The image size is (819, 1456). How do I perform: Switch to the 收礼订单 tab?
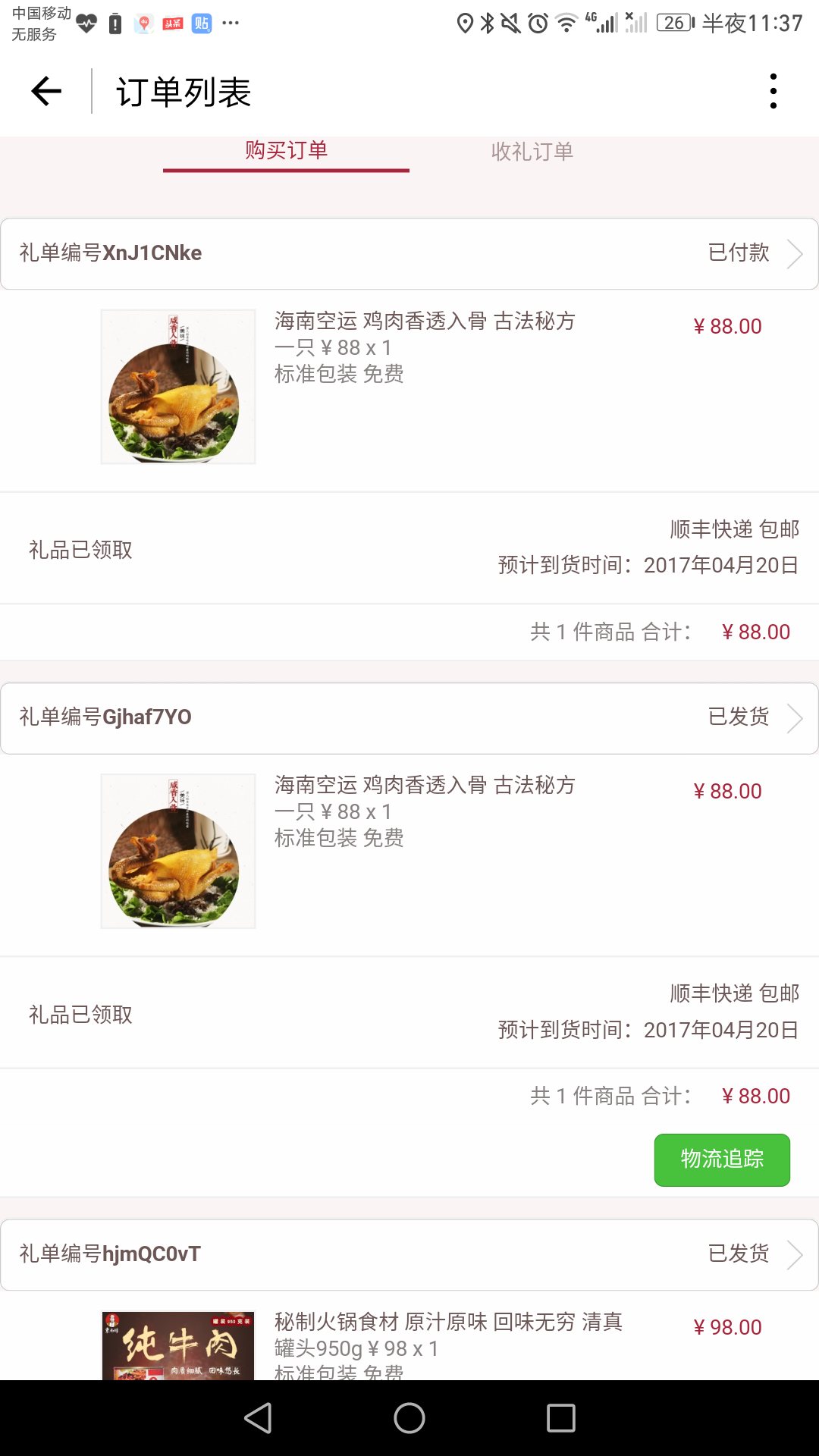tap(532, 152)
